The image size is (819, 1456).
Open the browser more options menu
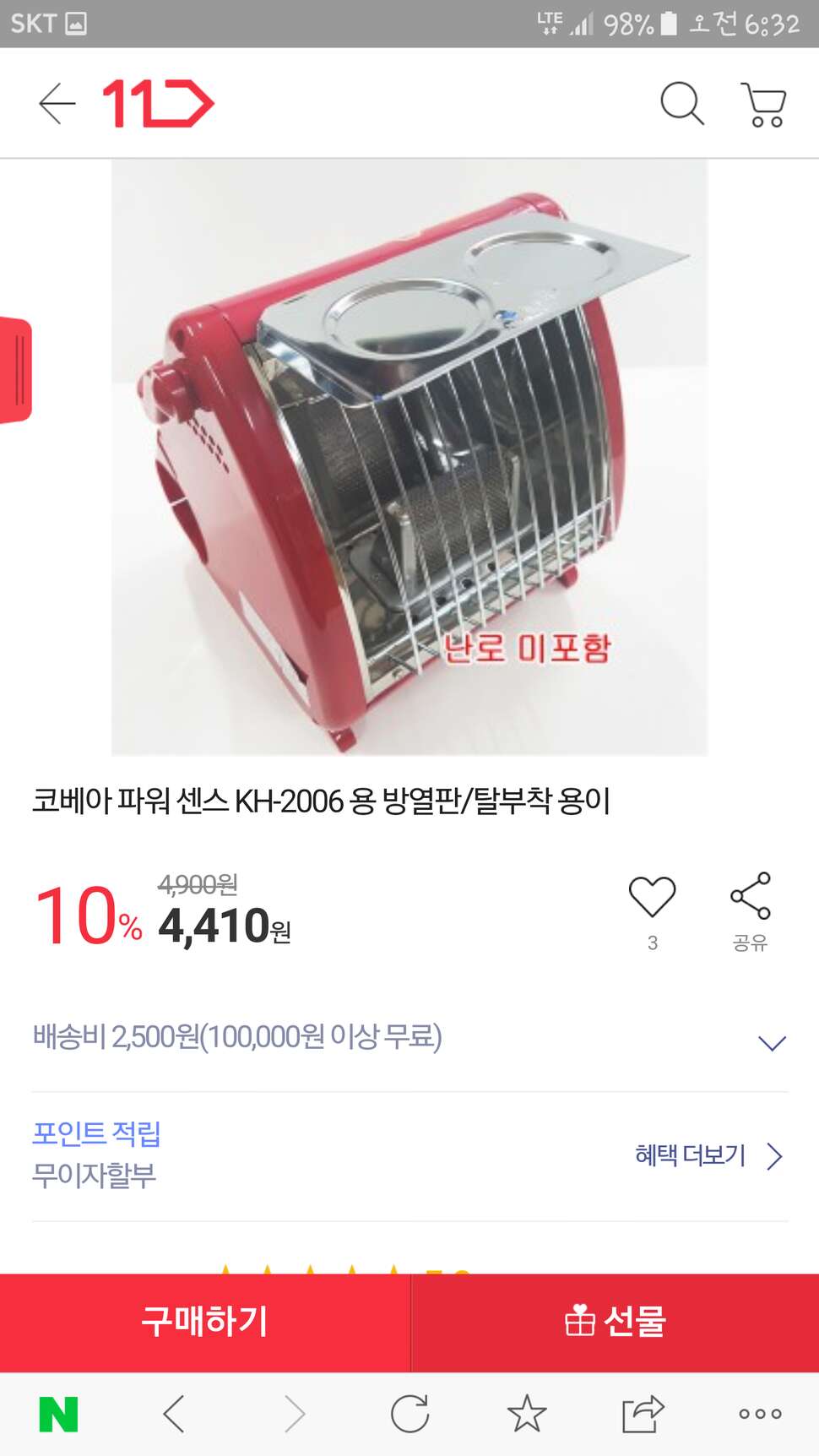tap(760, 1414)
